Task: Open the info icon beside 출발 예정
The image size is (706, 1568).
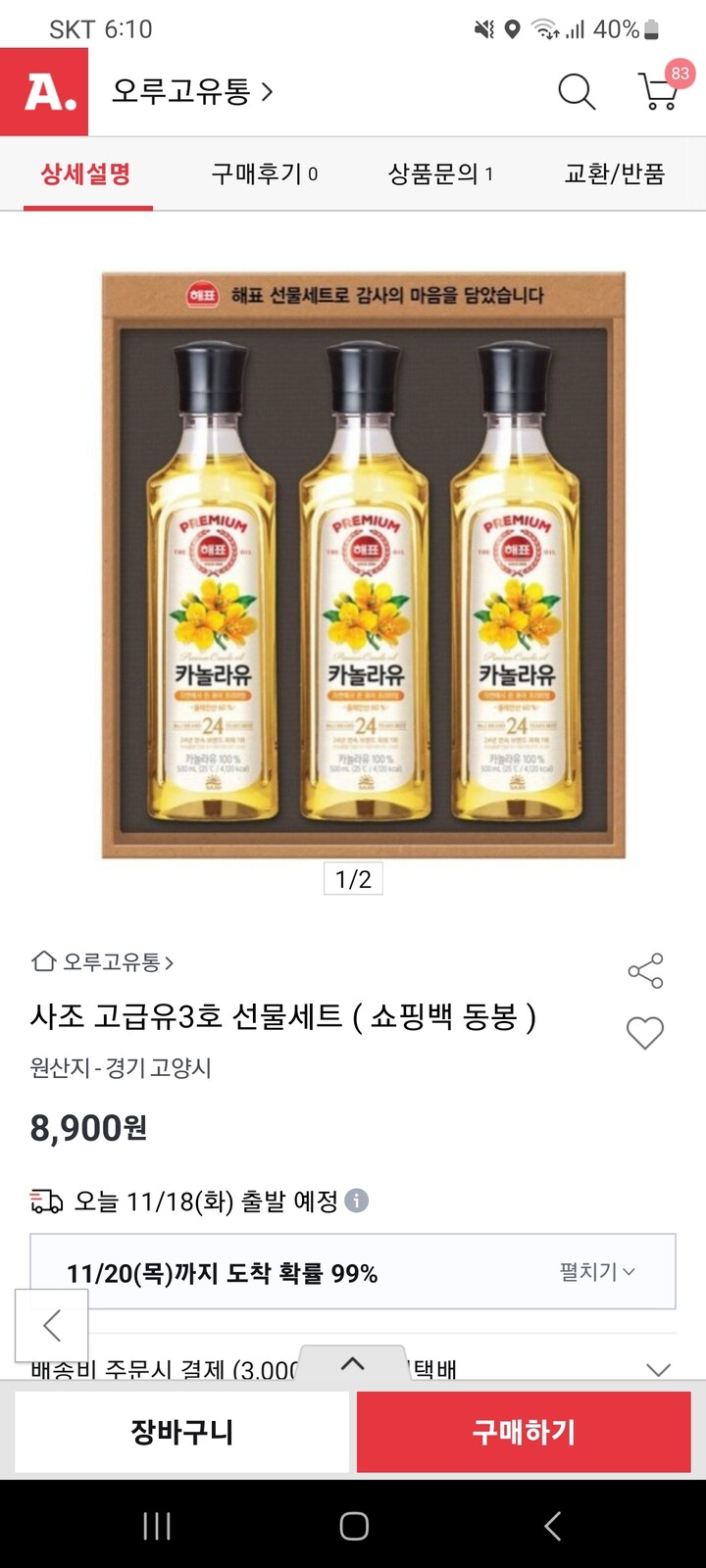Action: click(355, 1200)
